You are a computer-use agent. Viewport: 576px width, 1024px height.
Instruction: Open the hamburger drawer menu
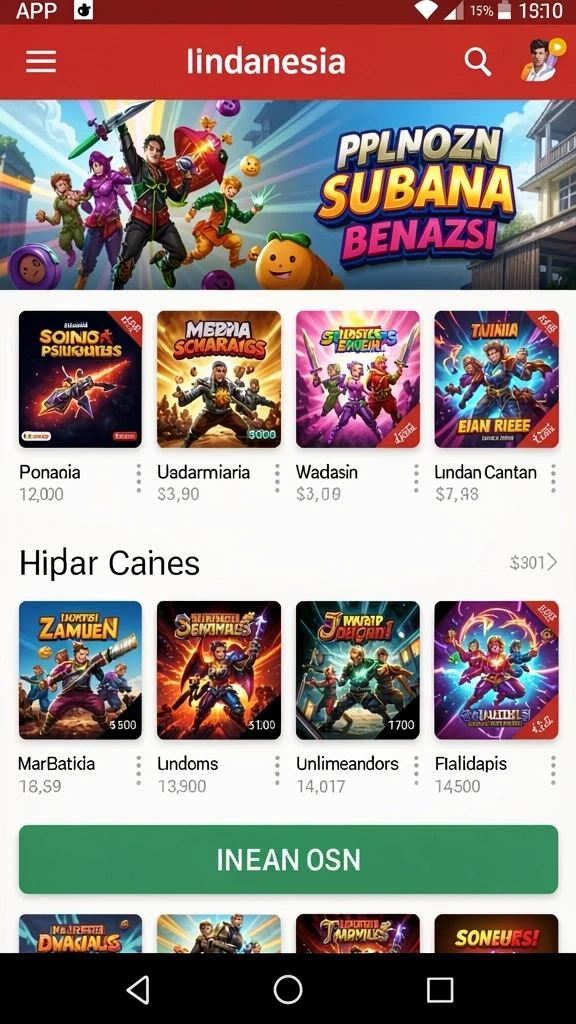click(40, 62)
